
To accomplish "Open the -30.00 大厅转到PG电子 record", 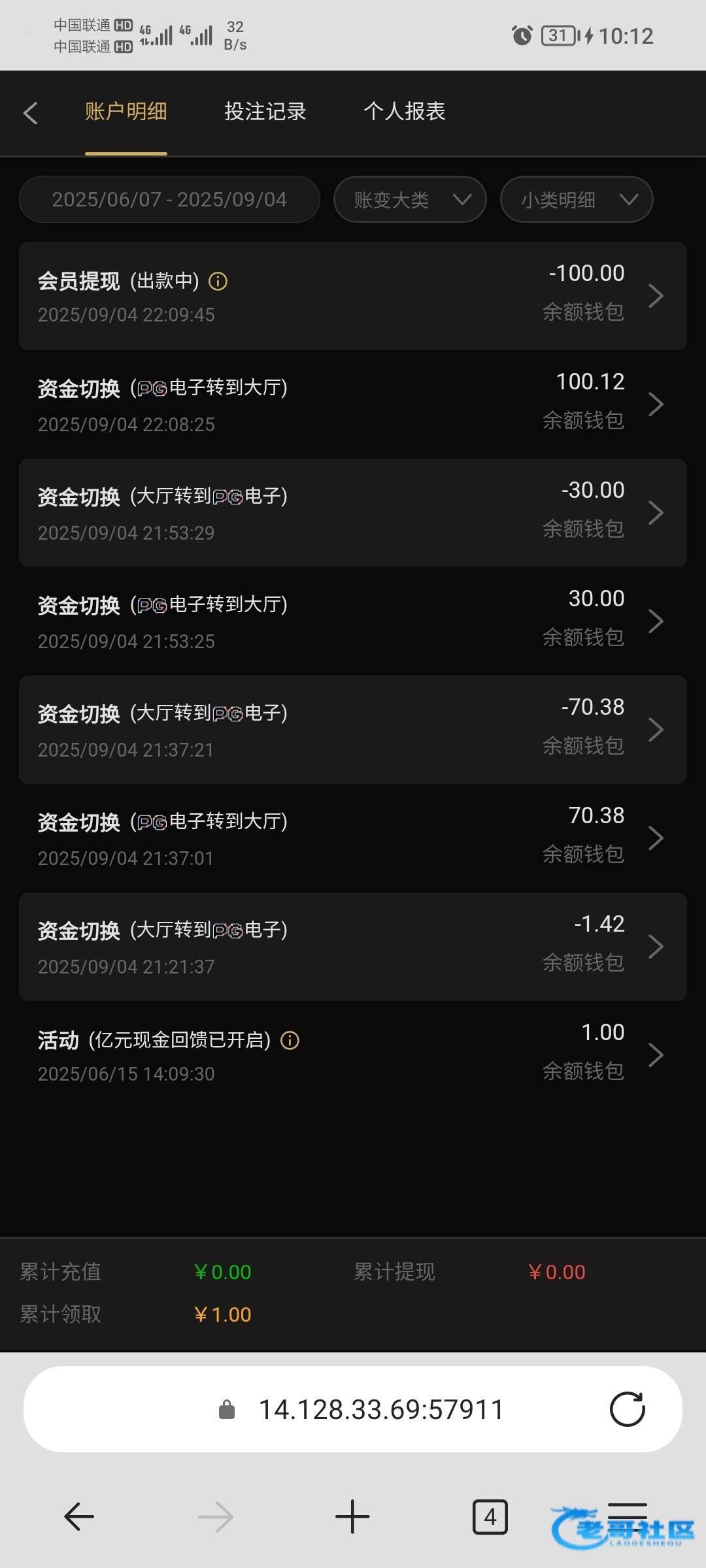I will click(x=353, y=513).
